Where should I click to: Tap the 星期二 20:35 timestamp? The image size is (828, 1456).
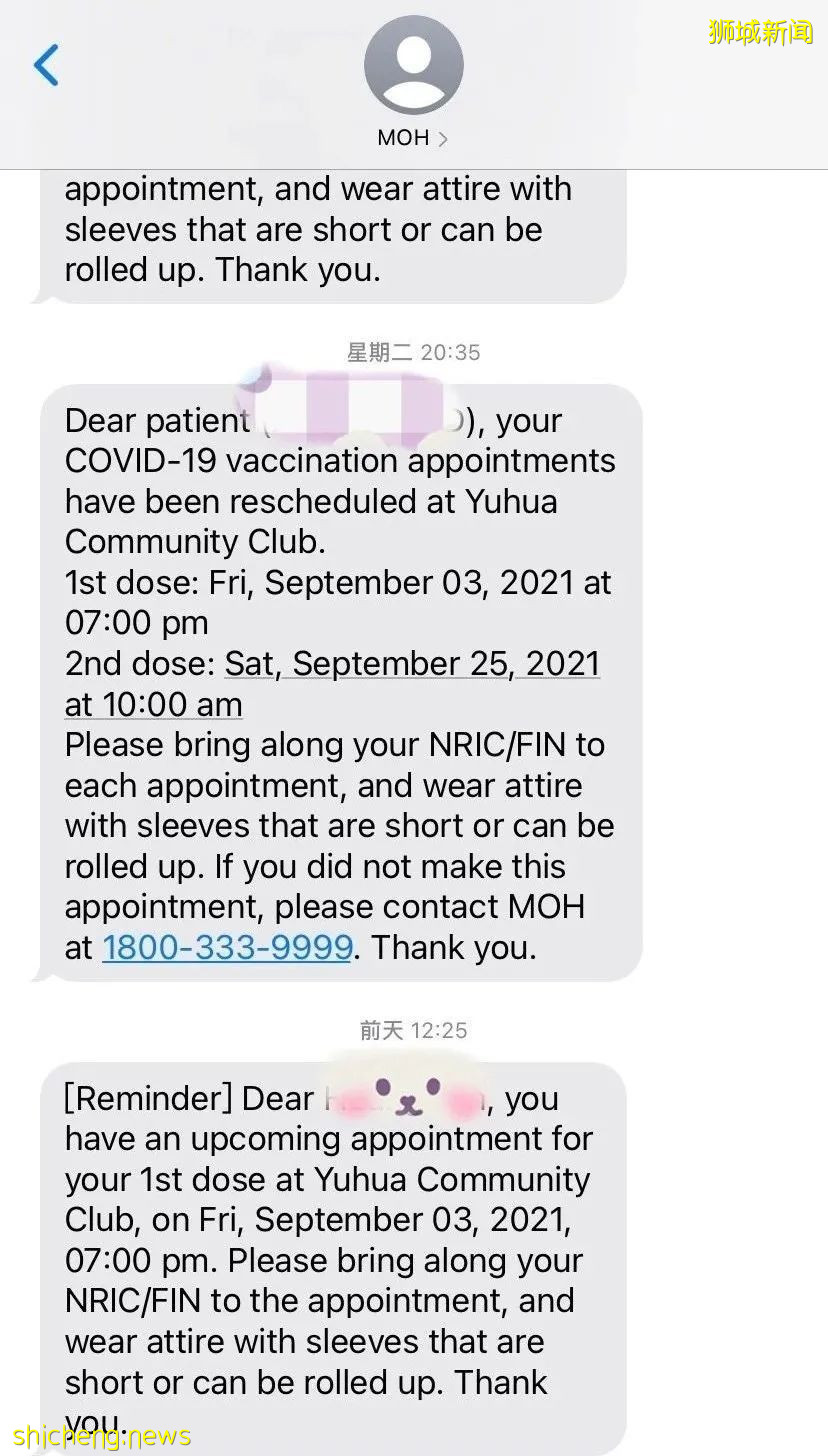(x=413, y=352)
